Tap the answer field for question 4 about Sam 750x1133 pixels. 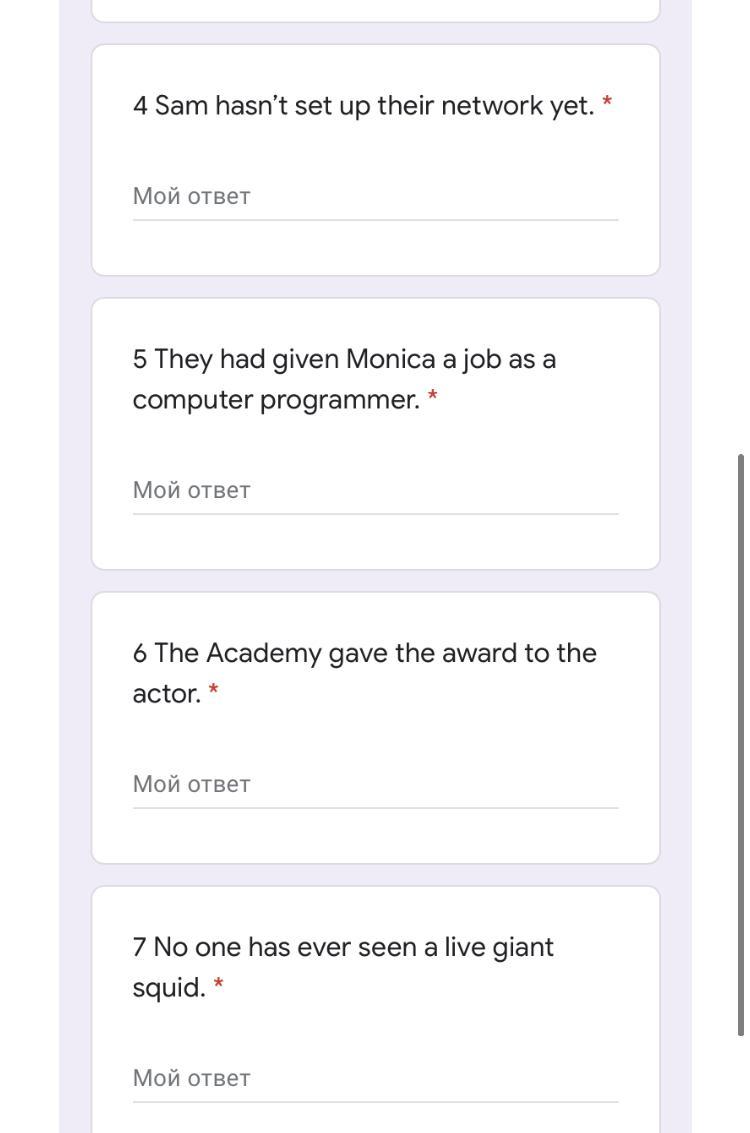click(375, 197)
